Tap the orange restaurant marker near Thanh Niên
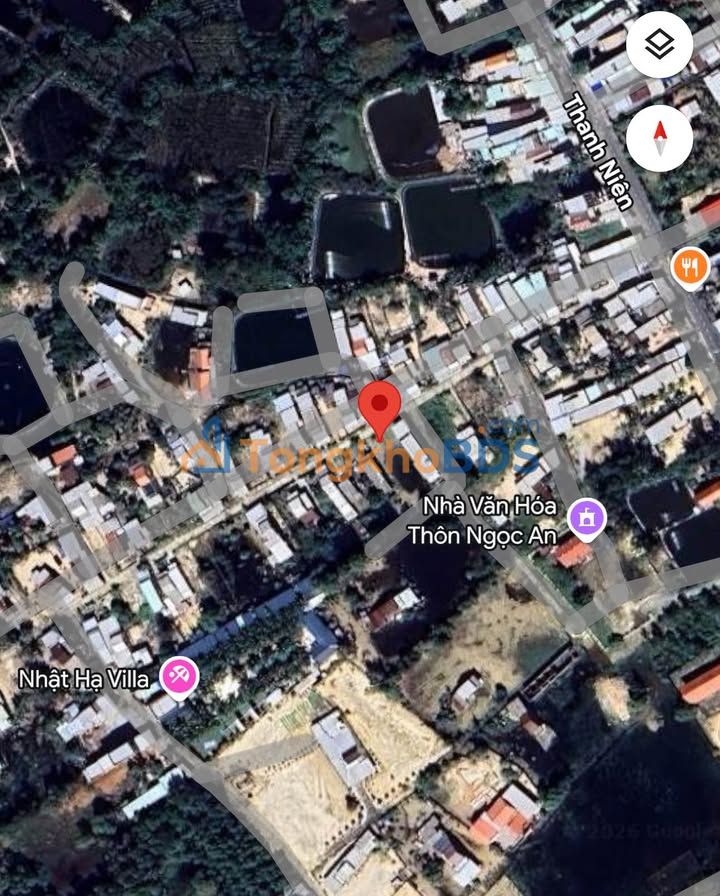720x896 pixels. pos(690,267)
